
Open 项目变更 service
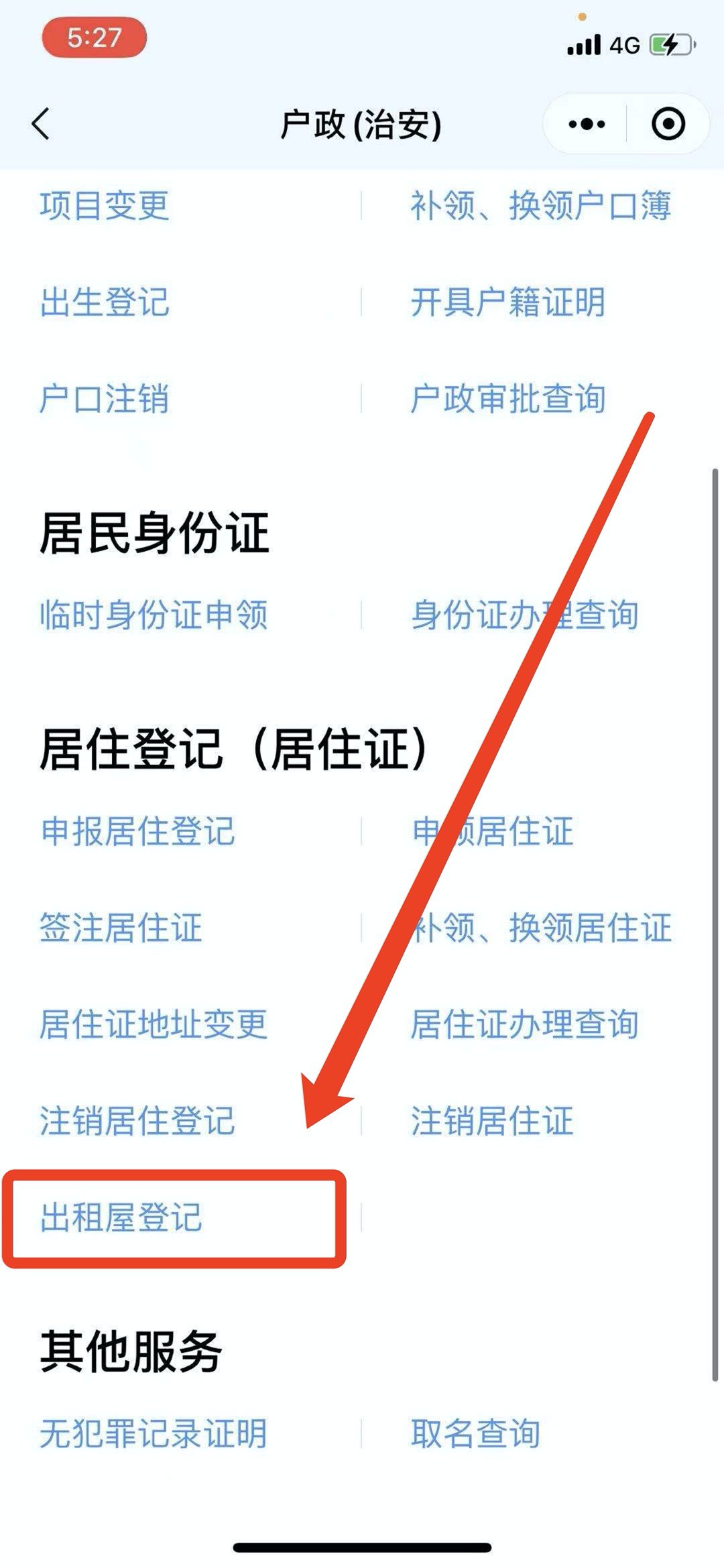click(x=105, y=205)
